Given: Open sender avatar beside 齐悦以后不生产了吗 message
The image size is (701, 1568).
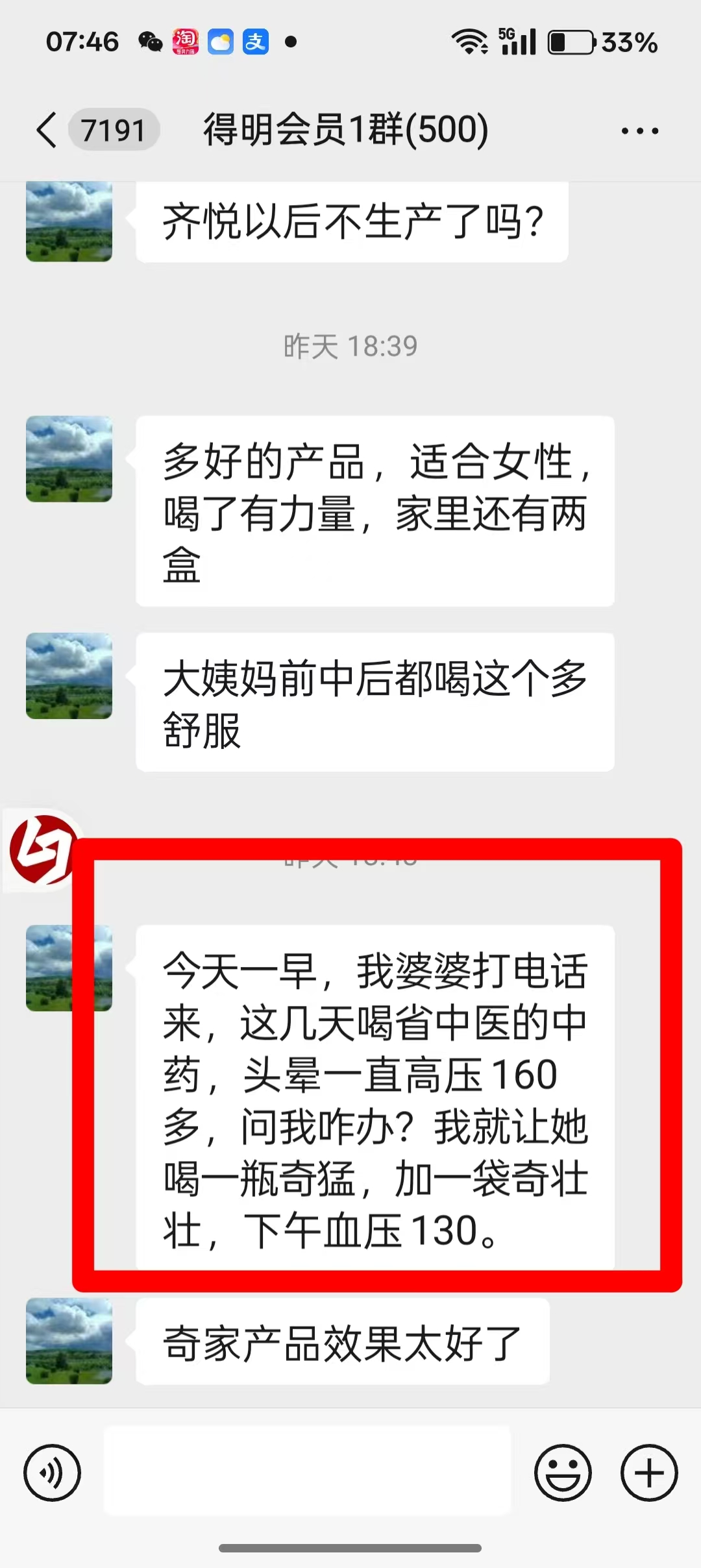Looking at the screenshot, I should (x=69, y=221).
